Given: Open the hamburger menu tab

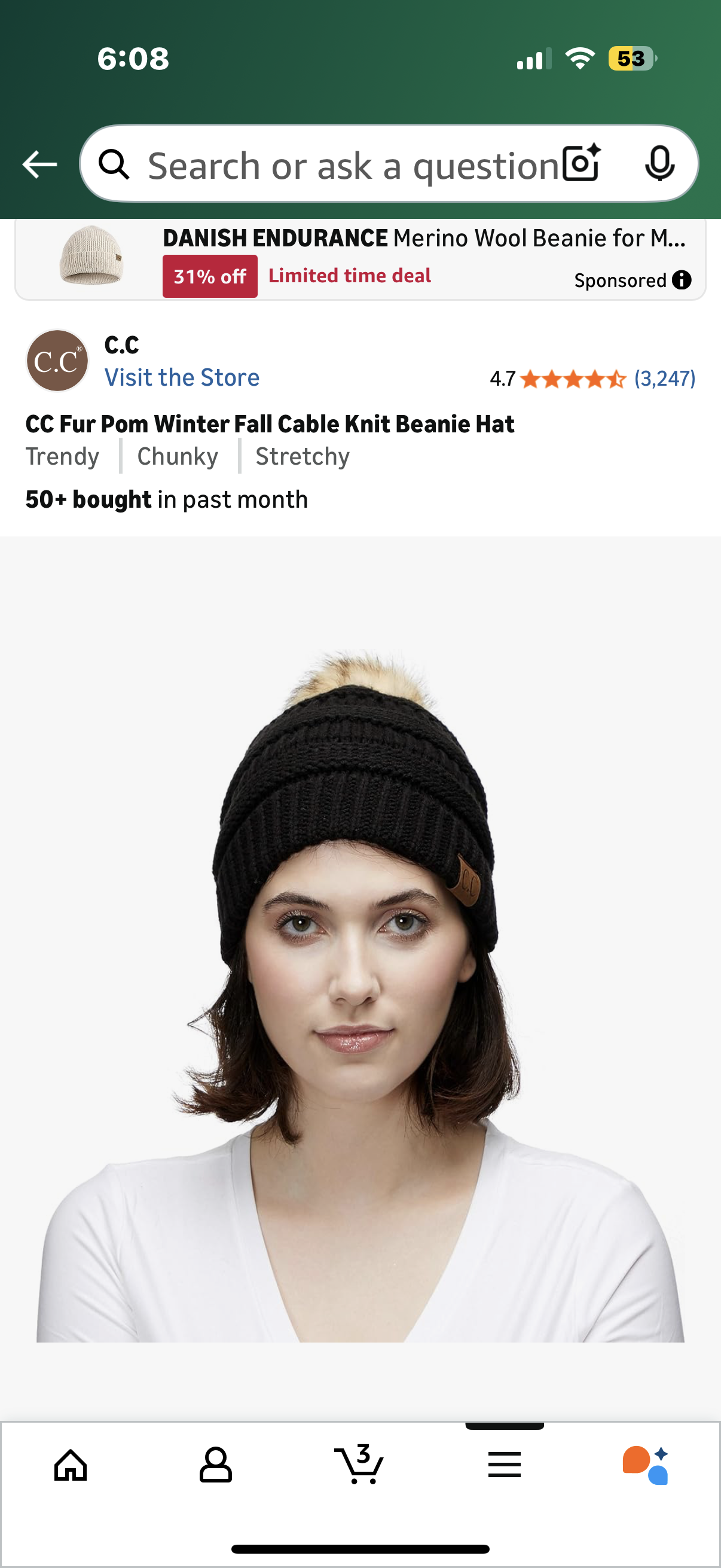Looking at the screenshot, I should pyautogui.click(x=505, y=1465).
